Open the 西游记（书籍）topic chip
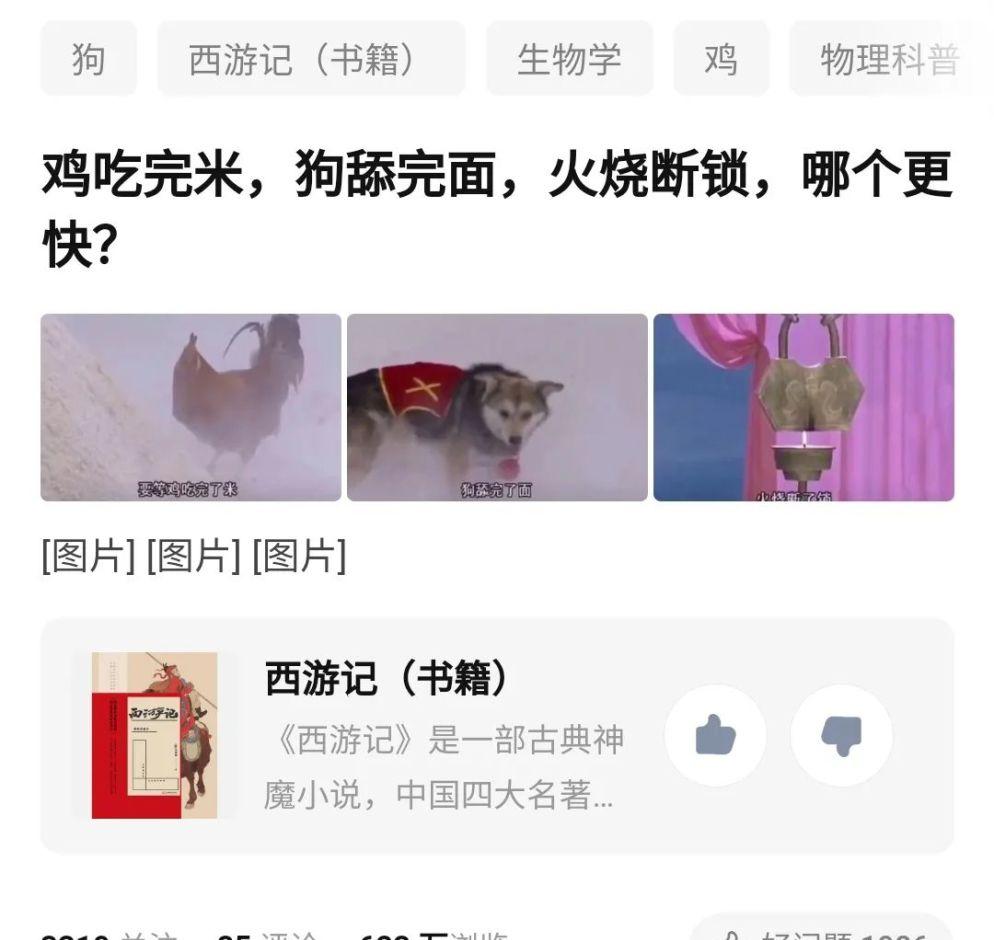This screenshot has width=994, height=940. [x=311, y=59]
